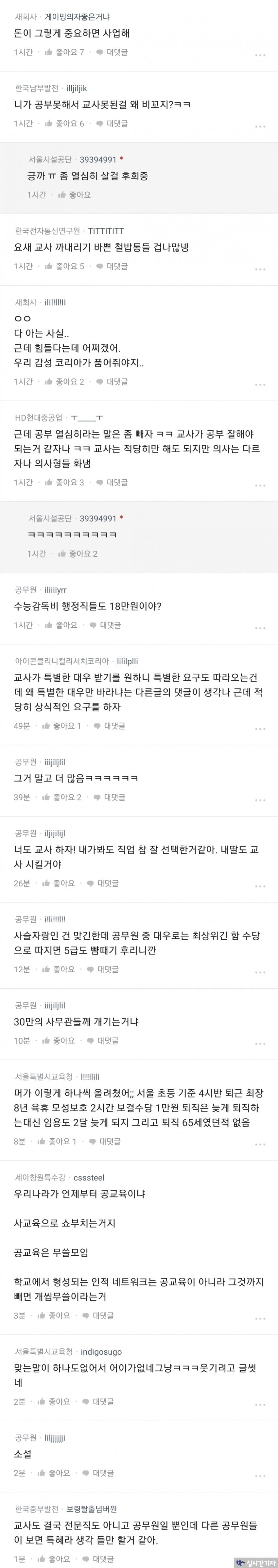Reply to the HD현대중공업 user's comment
Image resolution: width=278 pixels, height=1568 pixels.
pyautogui.click(x=112, y=482)
